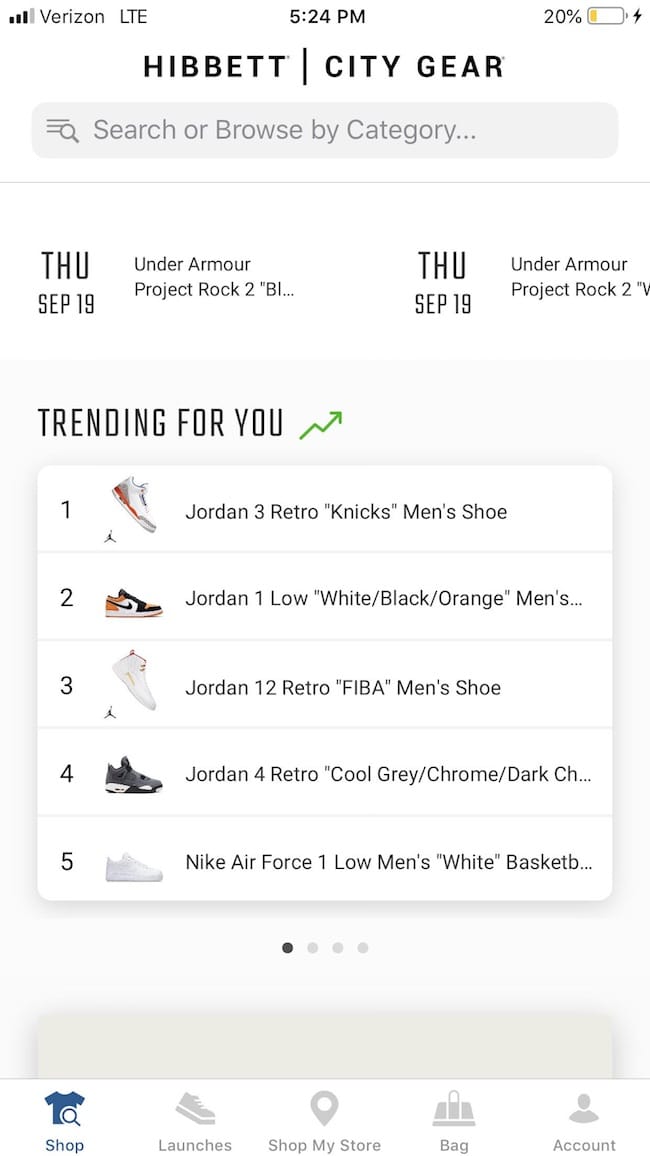Viewport: 650px width, 1156px height.
Task: Open the first Under Armour Project Rock 2 launch
Action: click(170, 277)
